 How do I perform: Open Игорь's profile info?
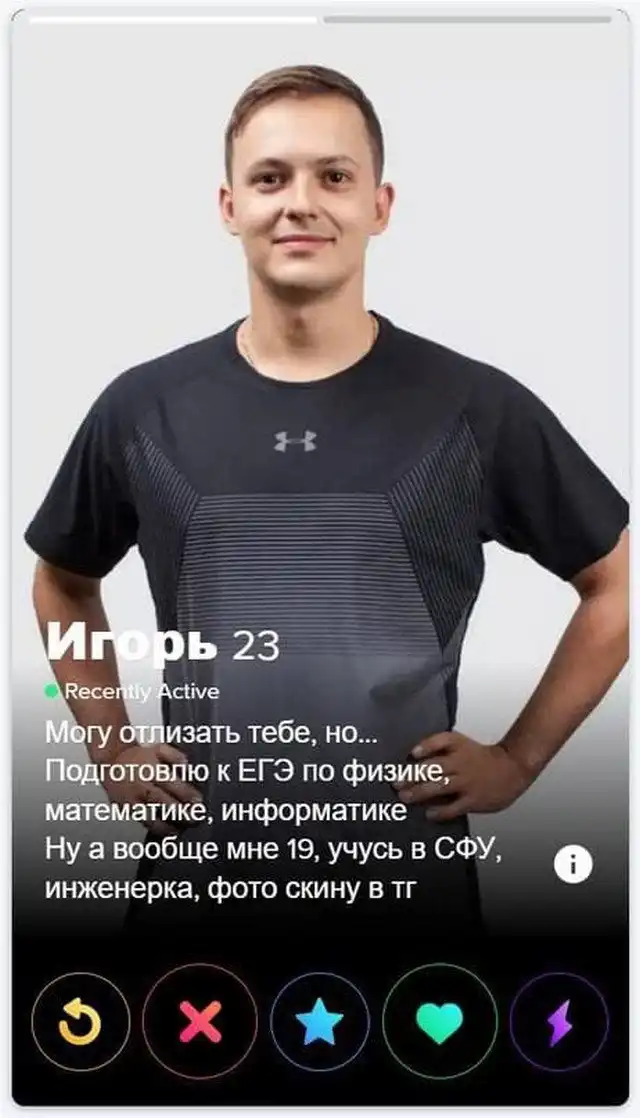coord(573,865)
